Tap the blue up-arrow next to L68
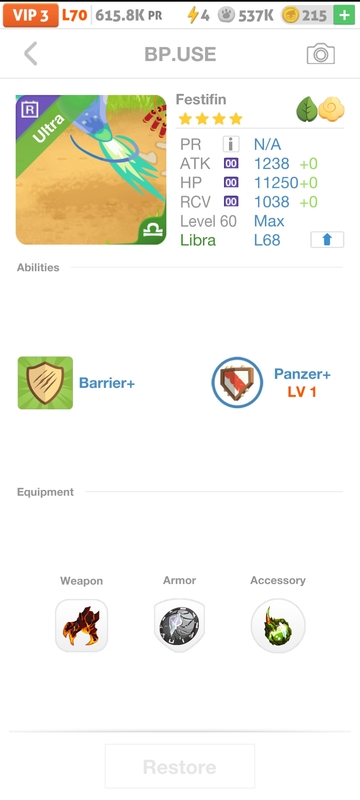The height and width of the screenshot is (800, 360). pos(327,240)
